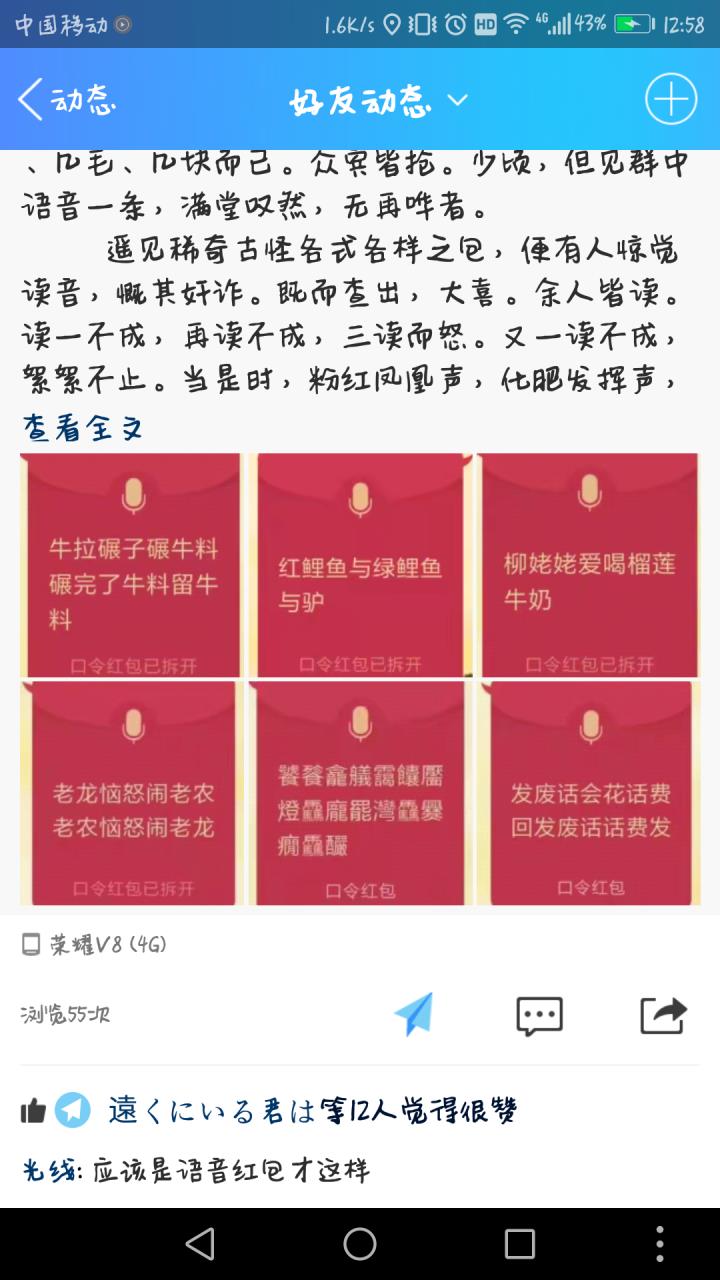
Task: Tap 荣耀V8 (4G) device label
Action: [x=95, y=944]
